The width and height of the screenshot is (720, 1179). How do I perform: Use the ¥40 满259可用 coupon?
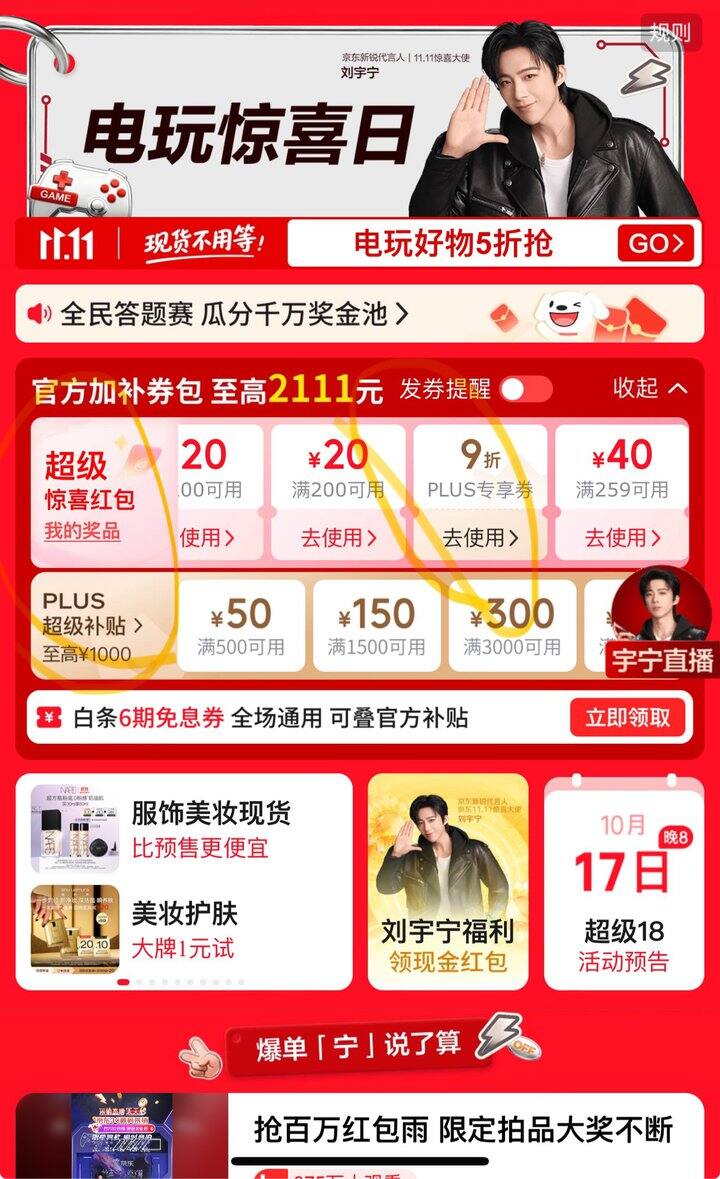(x=622, y=537)
